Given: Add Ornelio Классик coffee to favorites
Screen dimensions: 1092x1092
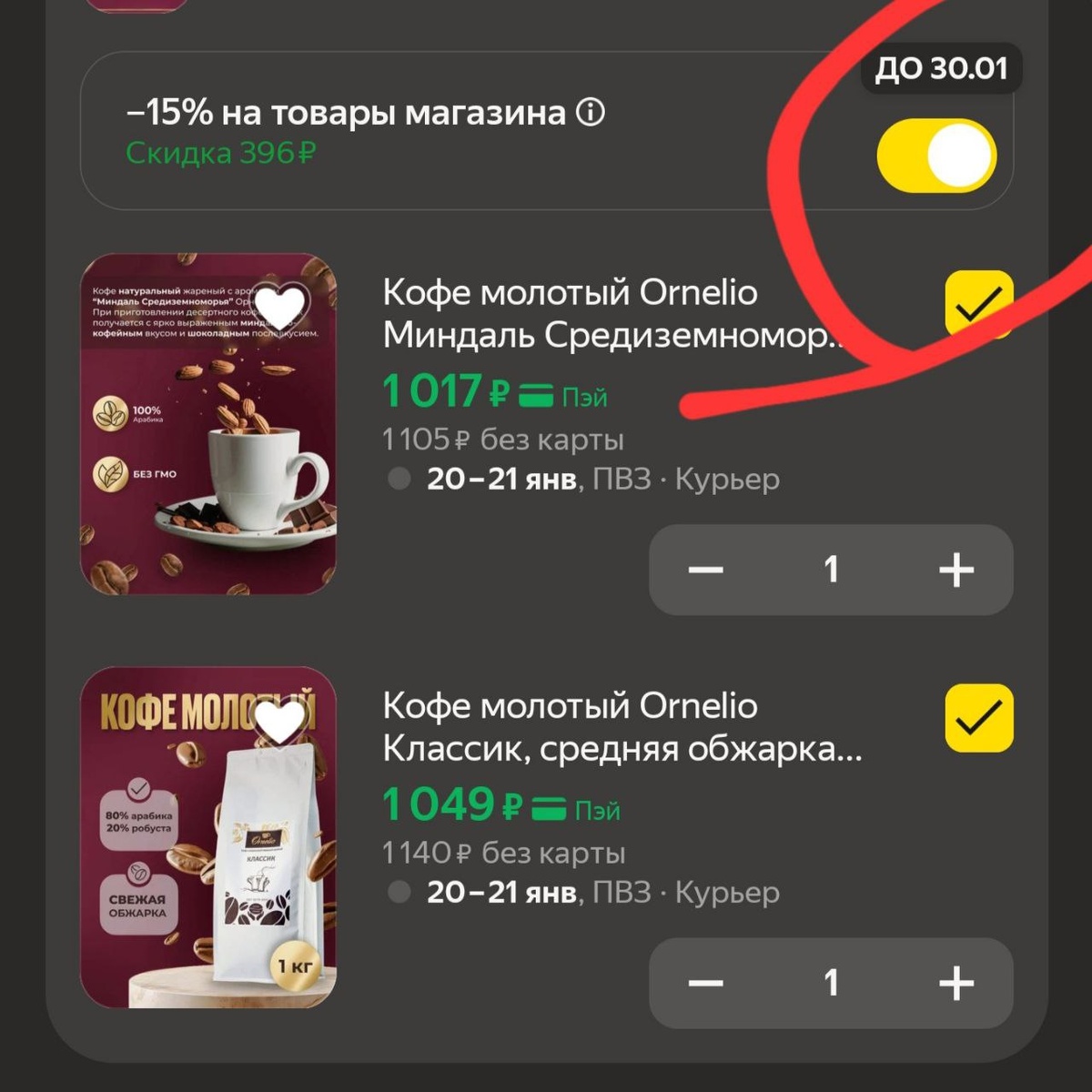Looking at the screenshot, I should (281, 723).
